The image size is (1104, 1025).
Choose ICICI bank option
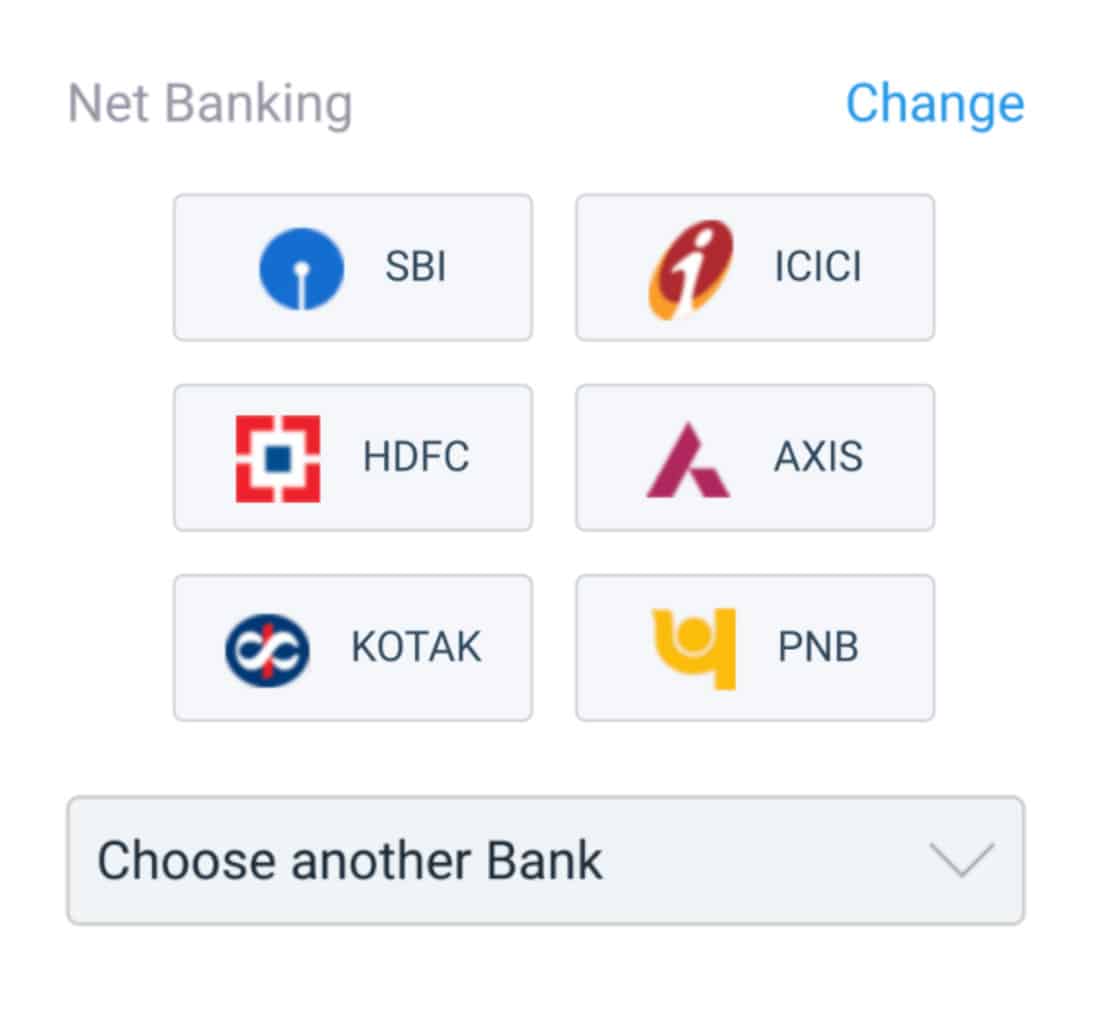point(755,268)
